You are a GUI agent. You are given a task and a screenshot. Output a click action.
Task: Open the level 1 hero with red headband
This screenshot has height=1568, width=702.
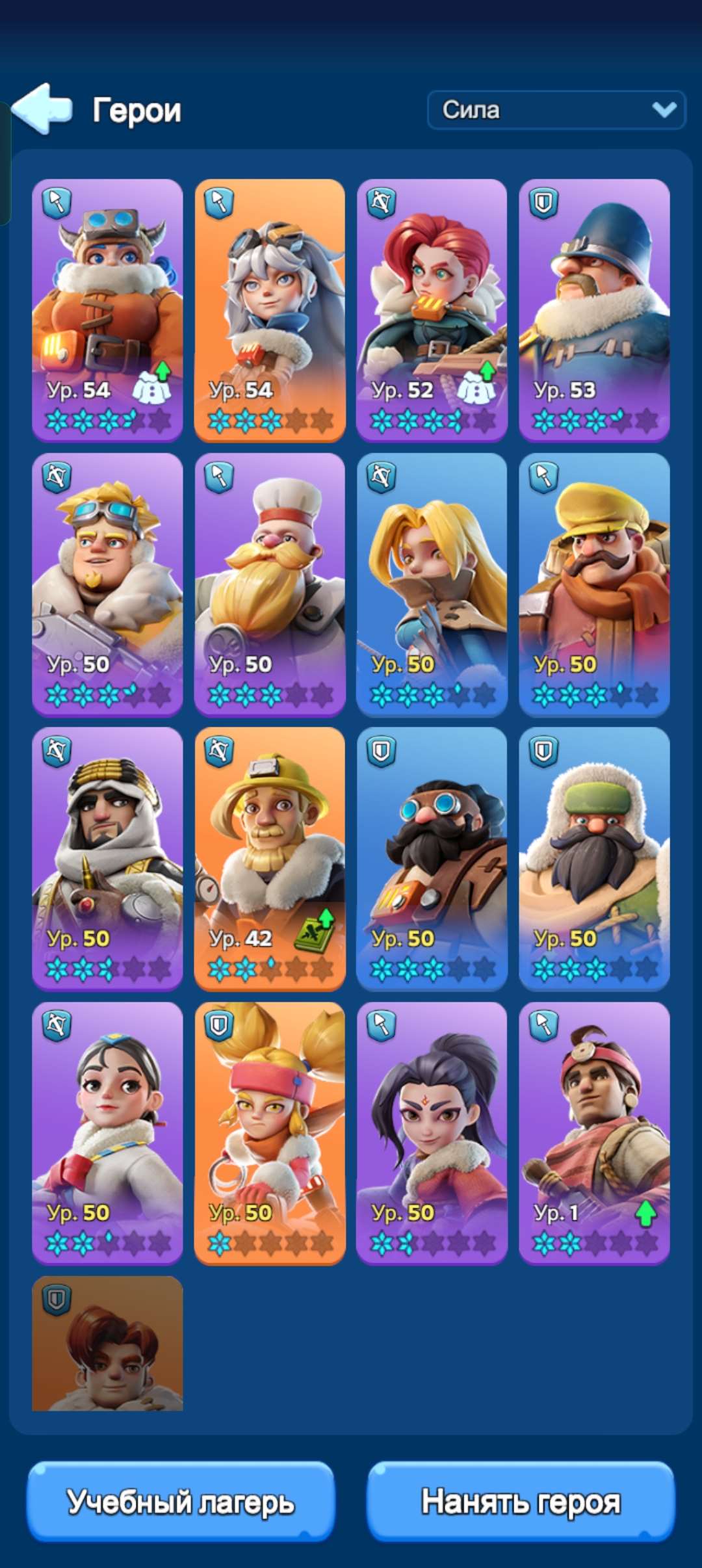coord(594,1134)
